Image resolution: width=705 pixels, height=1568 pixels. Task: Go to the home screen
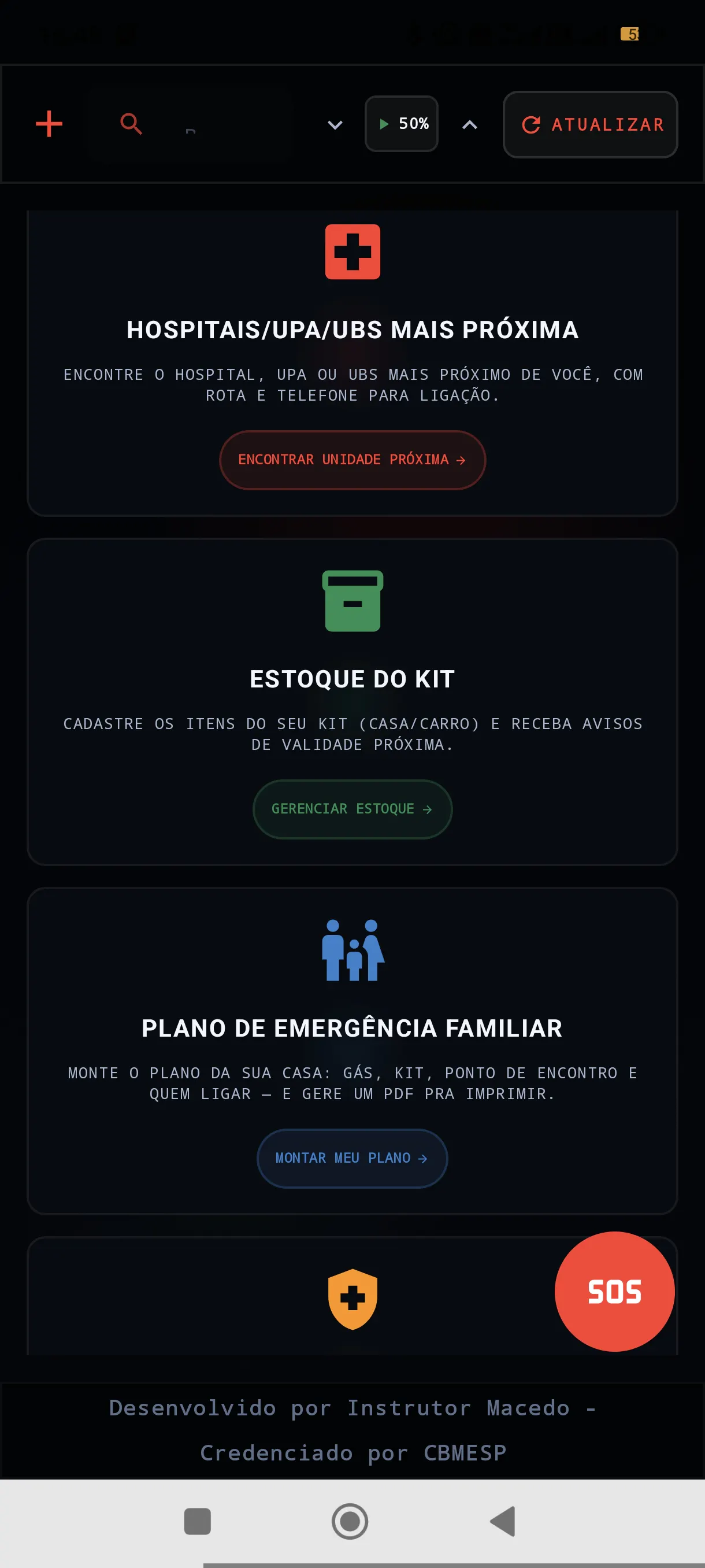[x=350, y=1521]
